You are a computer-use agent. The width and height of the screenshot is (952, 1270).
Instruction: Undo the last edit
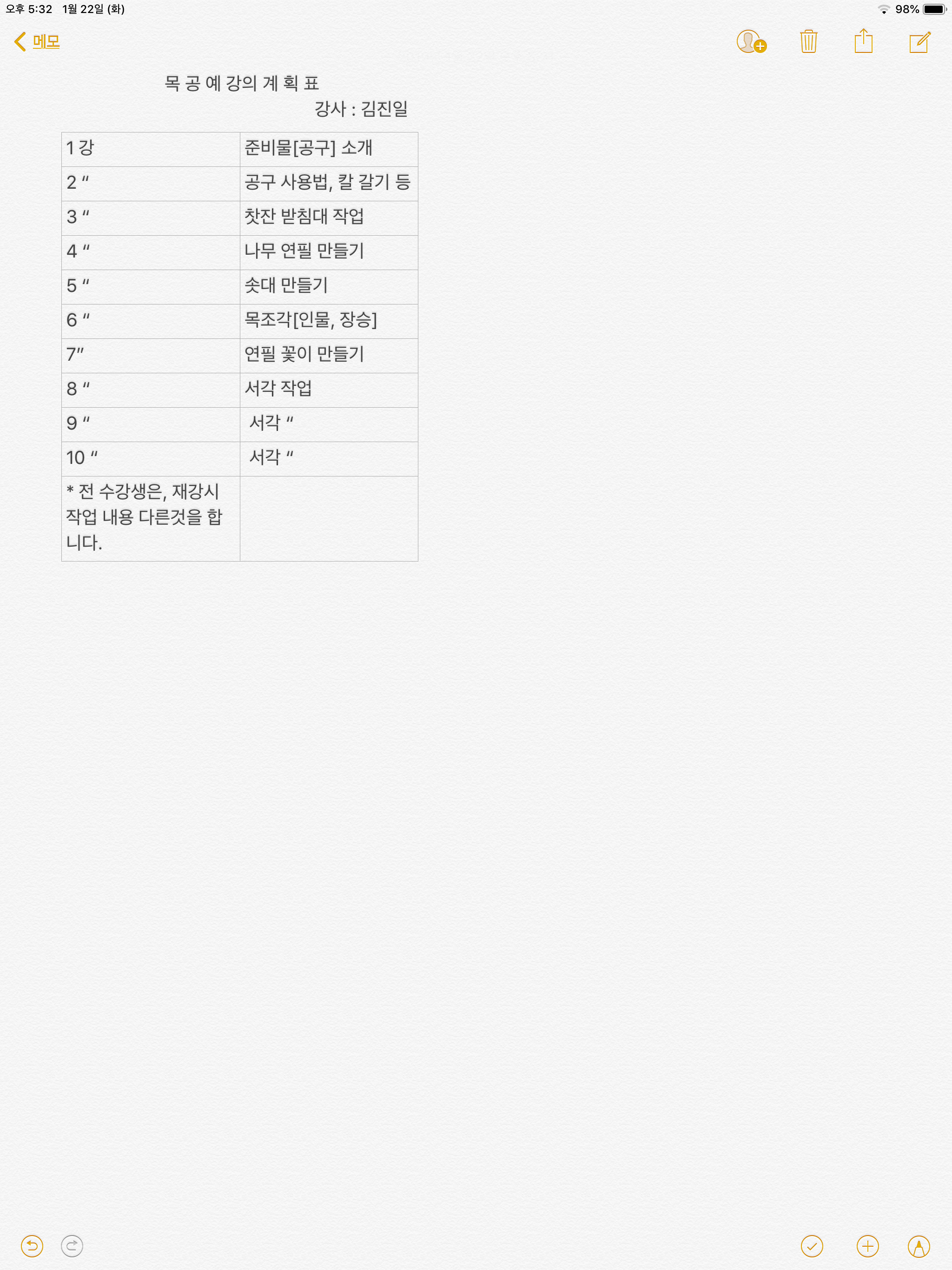point(32,1245)
